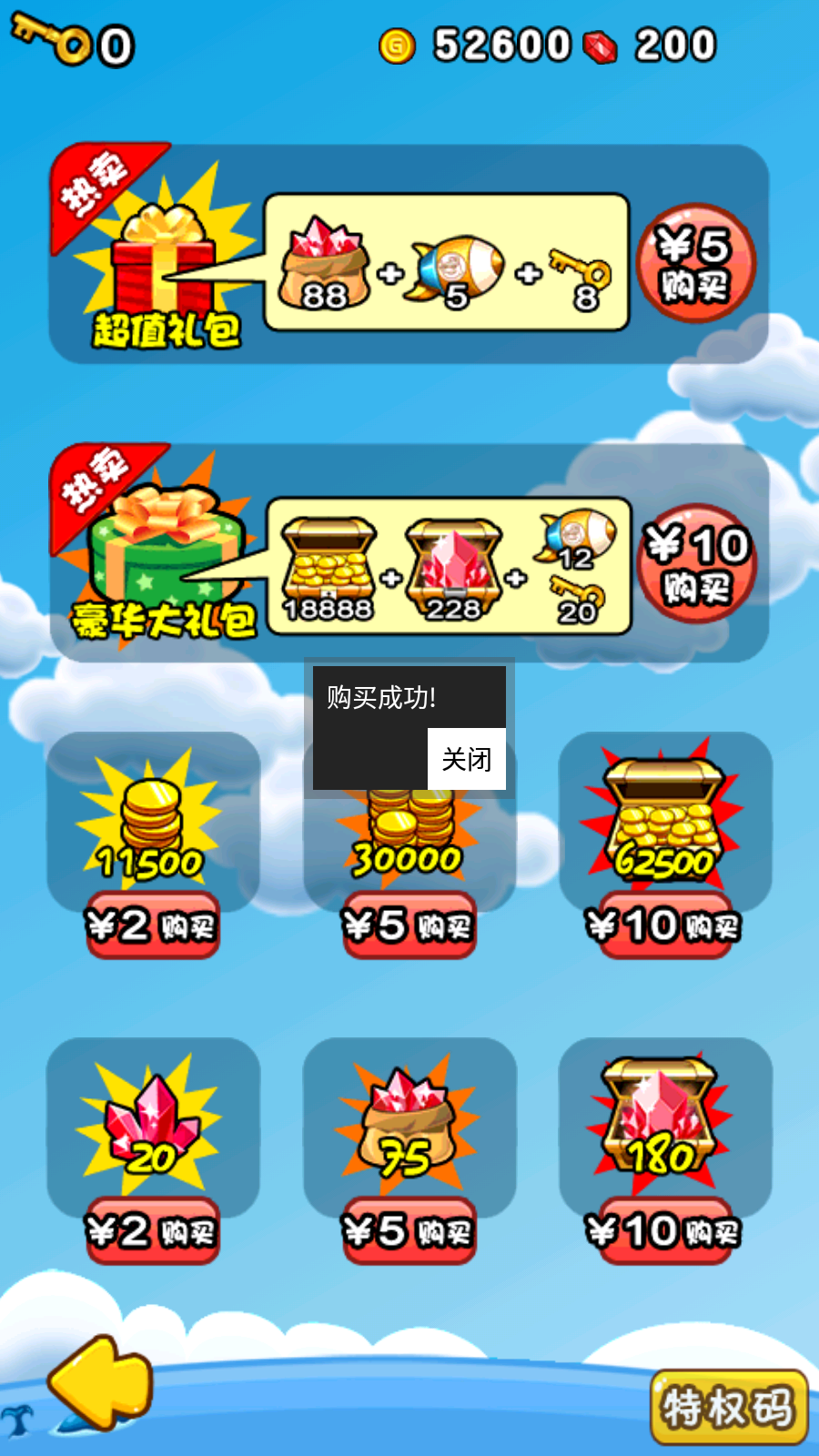Viewport: 819px width, 1456px height.
Task: Purchase 11500 coins for ¥2
Action: click(153, 926)
